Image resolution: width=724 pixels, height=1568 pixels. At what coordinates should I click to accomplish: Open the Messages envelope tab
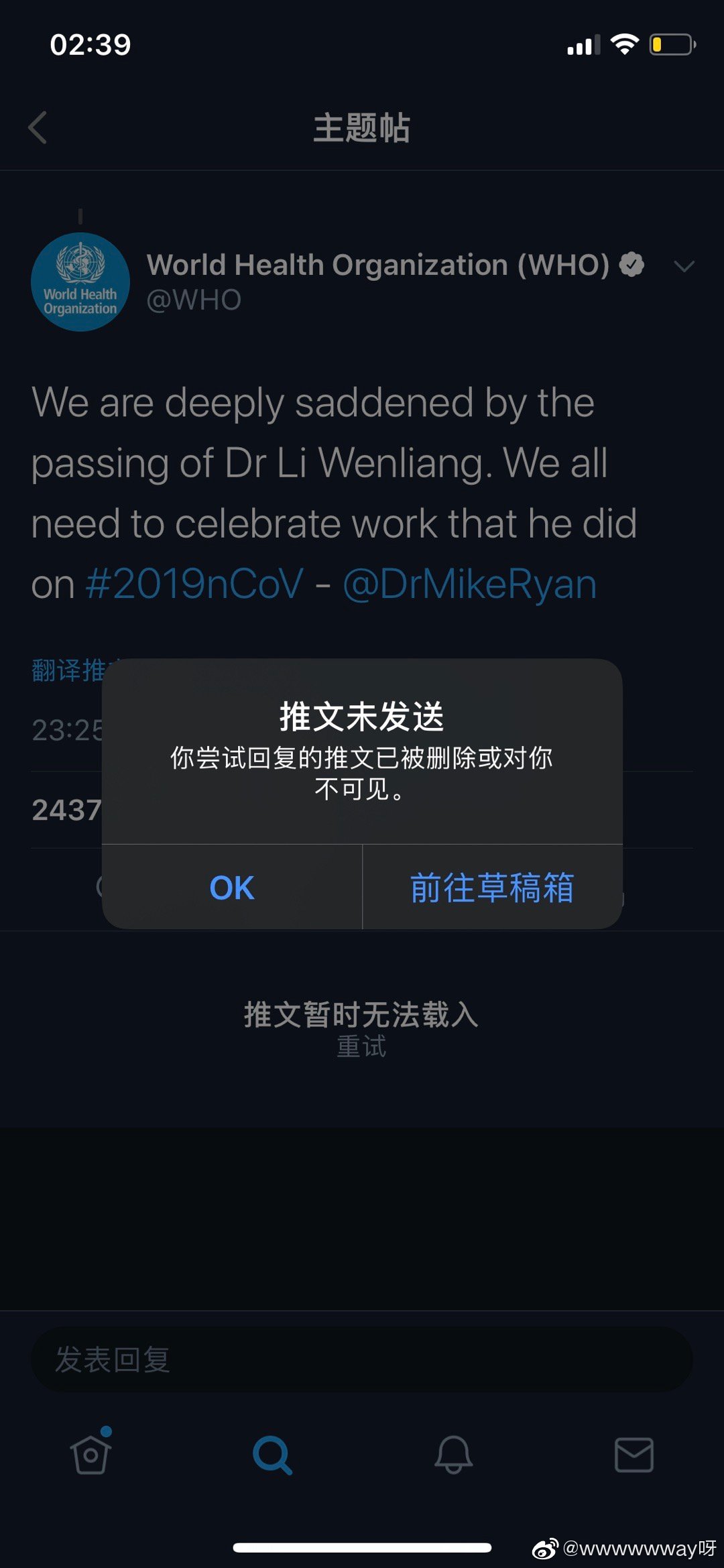point(634,1455)
